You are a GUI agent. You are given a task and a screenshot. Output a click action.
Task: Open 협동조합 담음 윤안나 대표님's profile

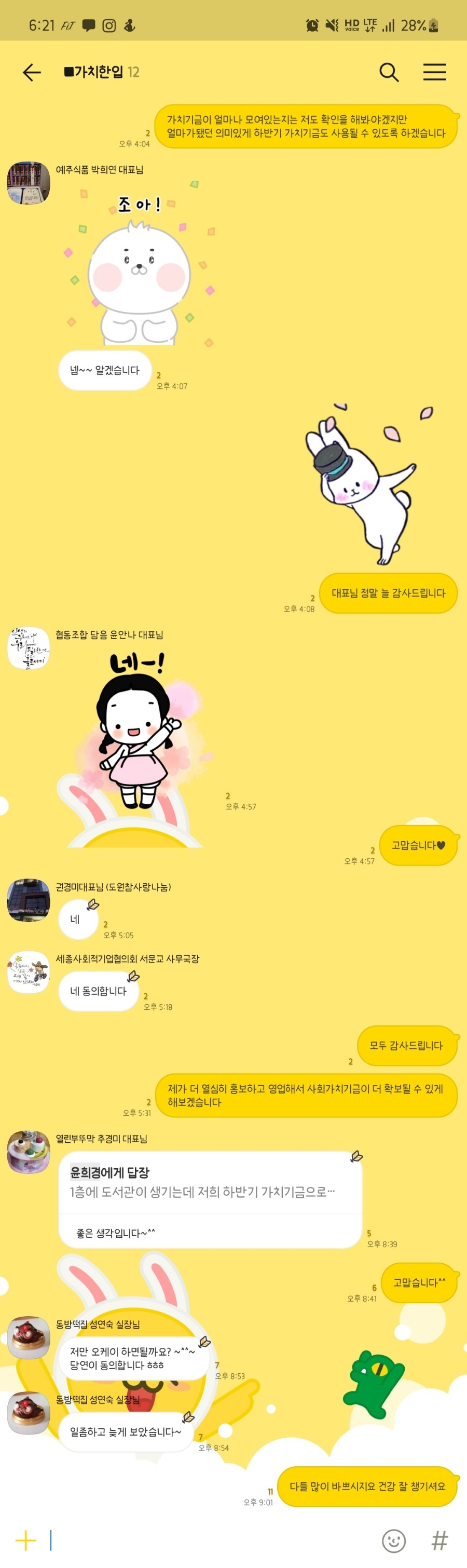[x=28, y=648]
